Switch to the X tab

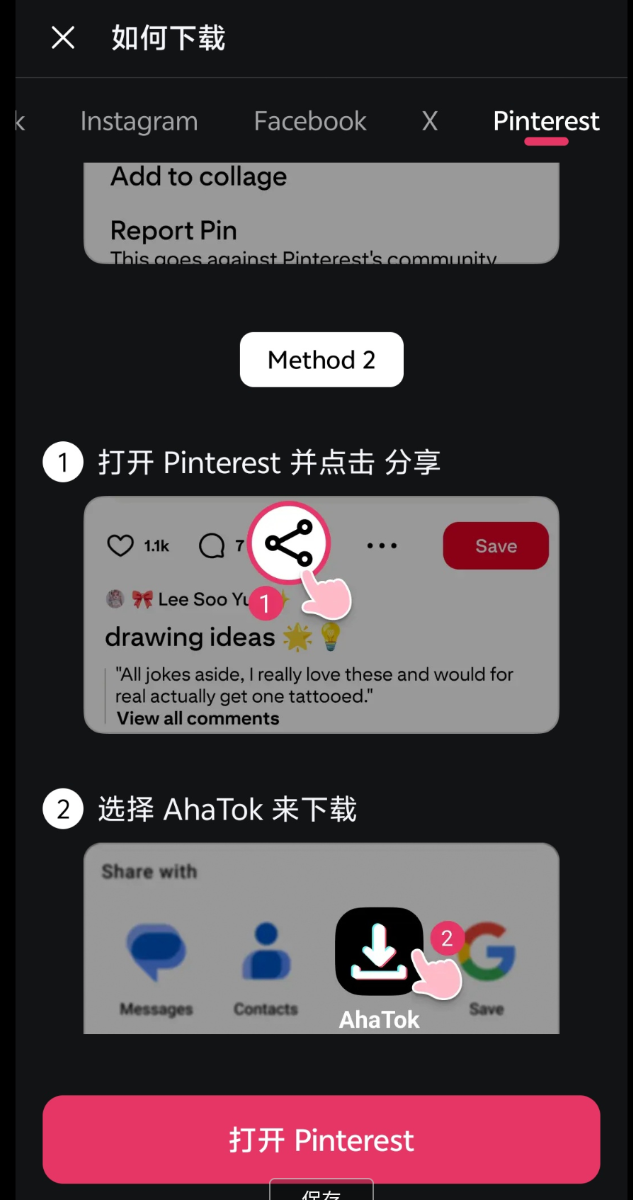click(x=430, y=122)
